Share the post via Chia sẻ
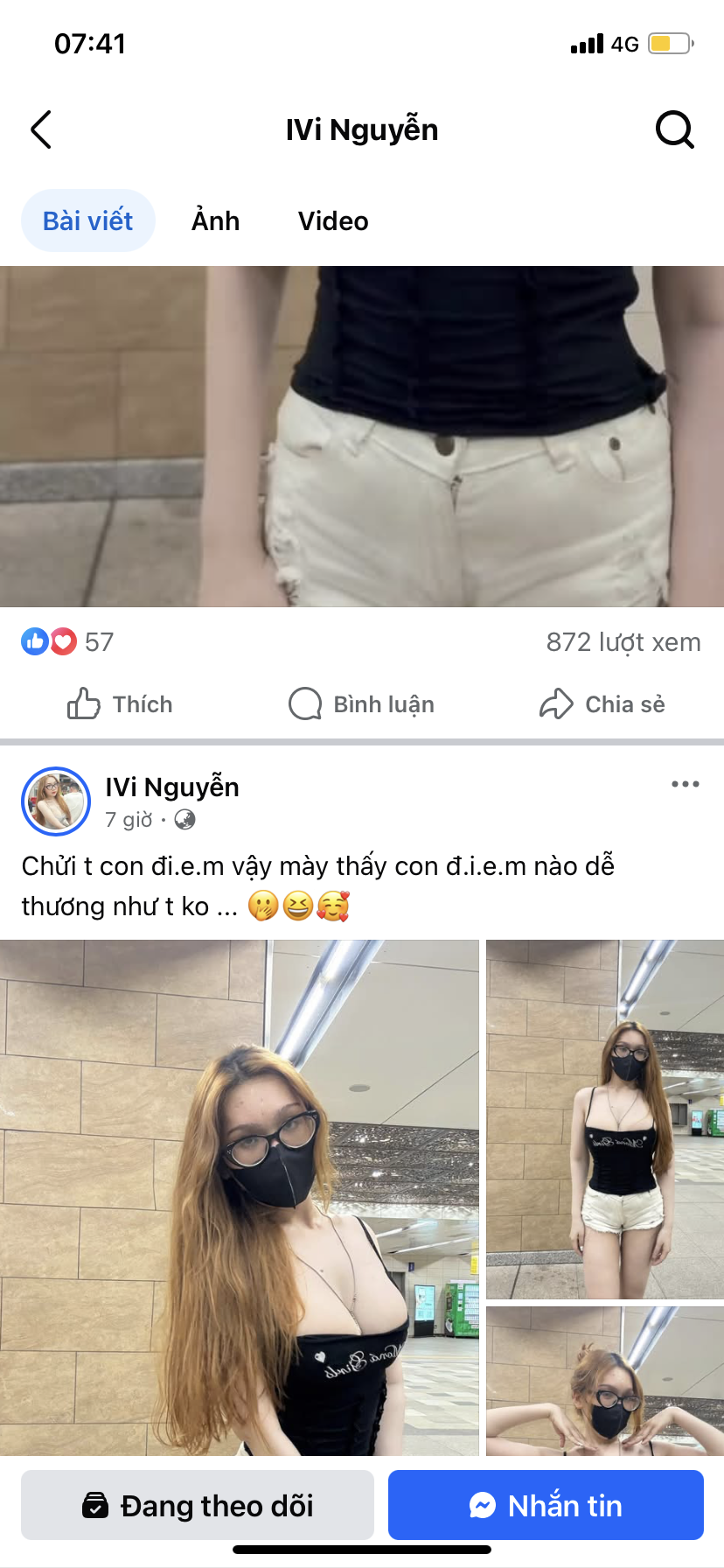 [x=602, y=704]
